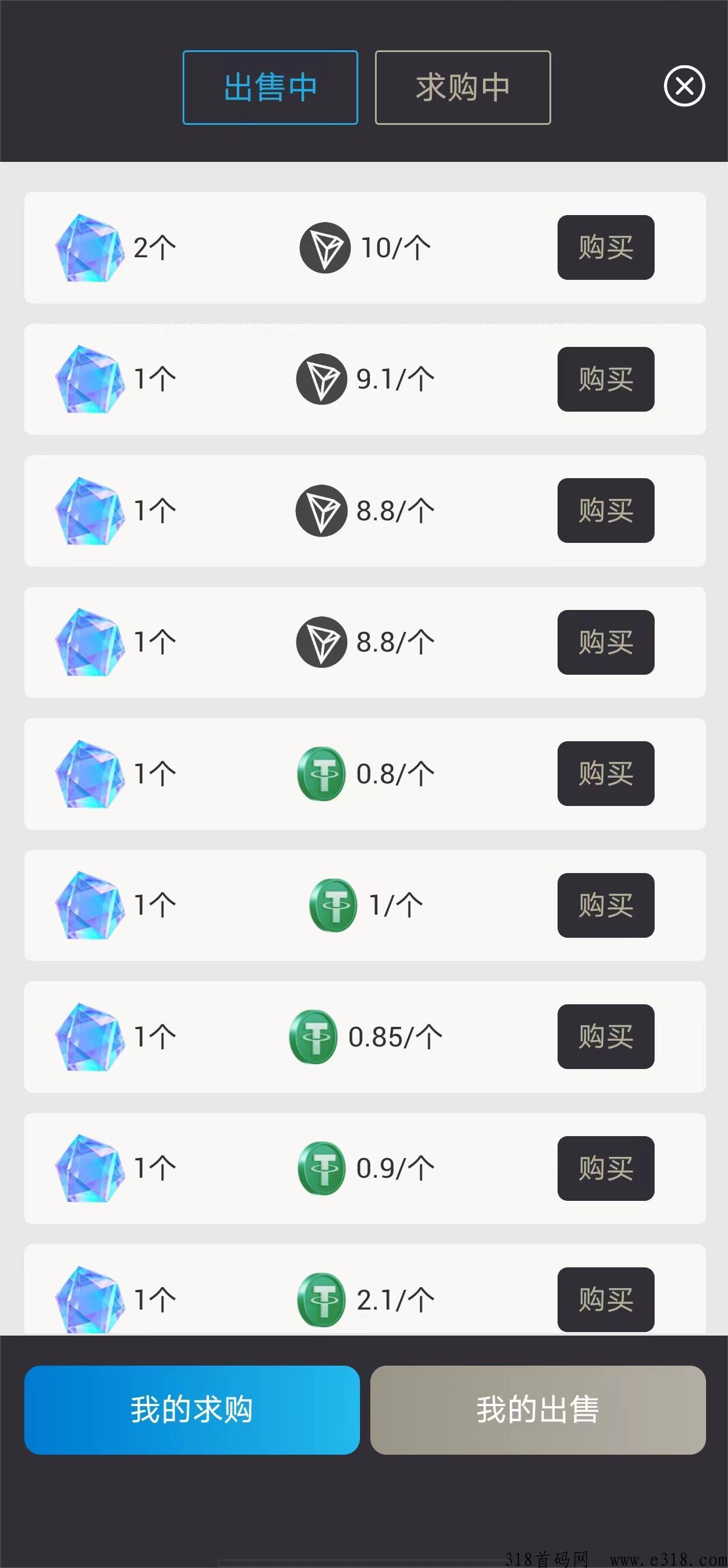Image resolution: width=728 pixels, height=1568 pixels.
Task: Buy the crystal listed at 0.8/个
Action: 606,774
